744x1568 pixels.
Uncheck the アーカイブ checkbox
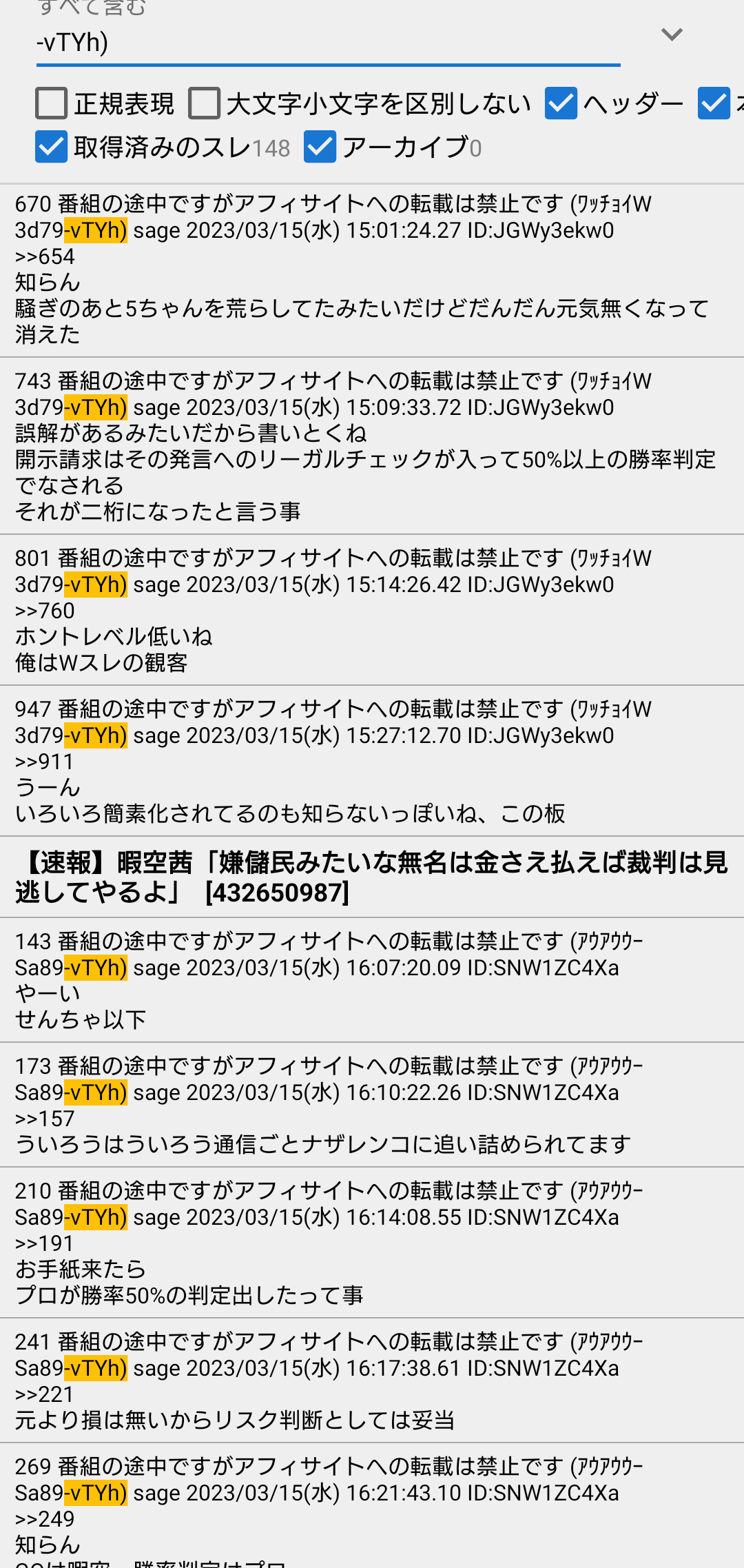320,147
